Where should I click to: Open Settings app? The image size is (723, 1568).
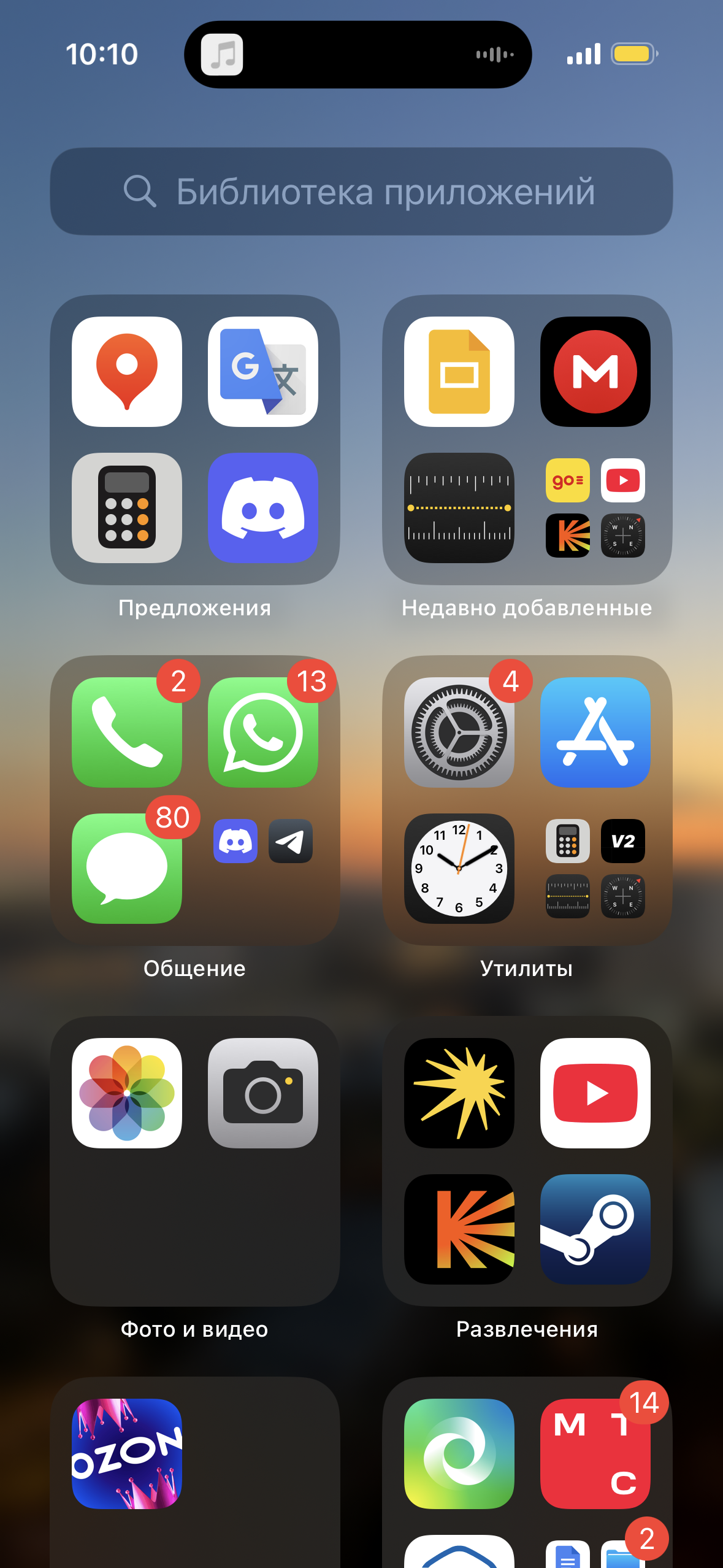click(x=459, y=732)
